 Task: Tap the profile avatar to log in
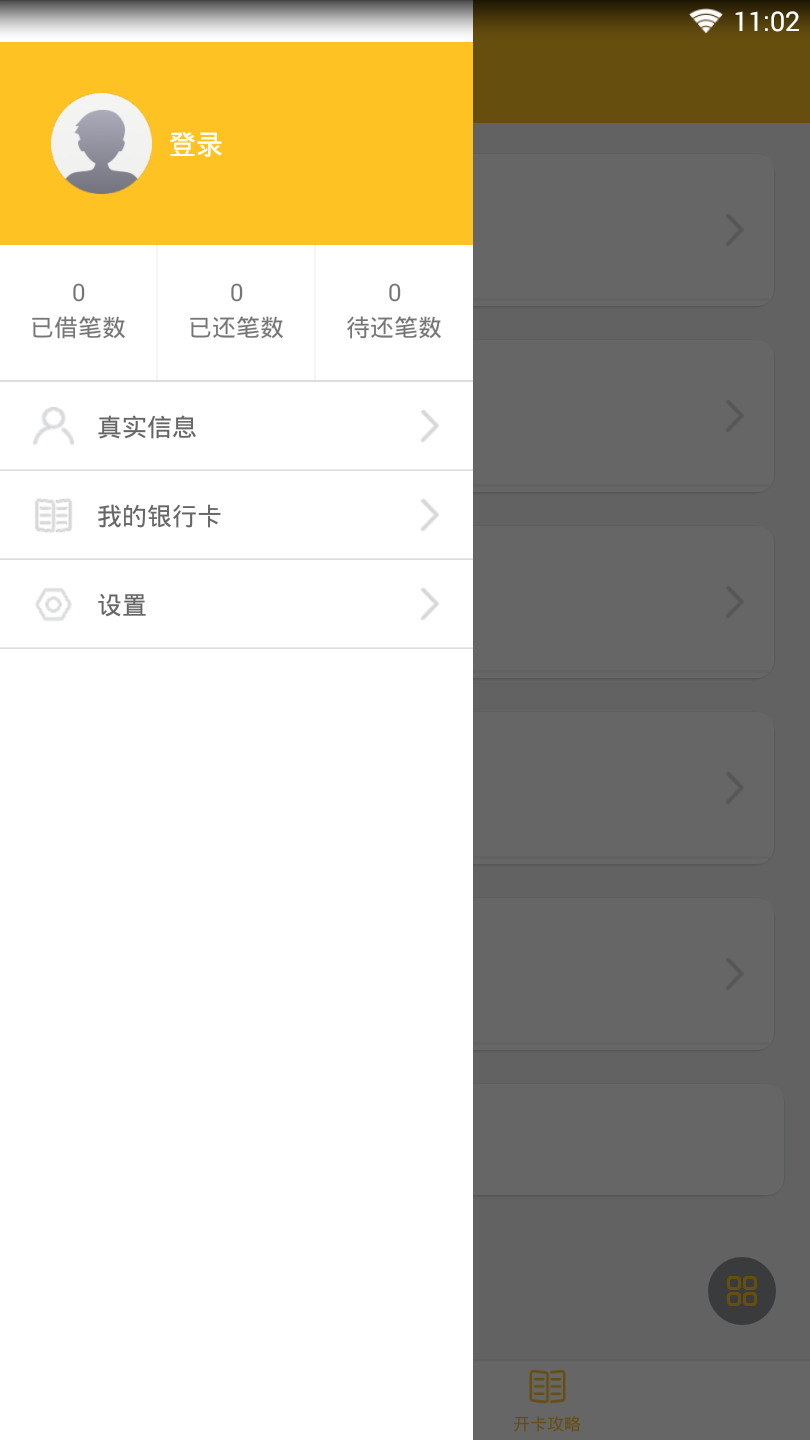(101, 144)
